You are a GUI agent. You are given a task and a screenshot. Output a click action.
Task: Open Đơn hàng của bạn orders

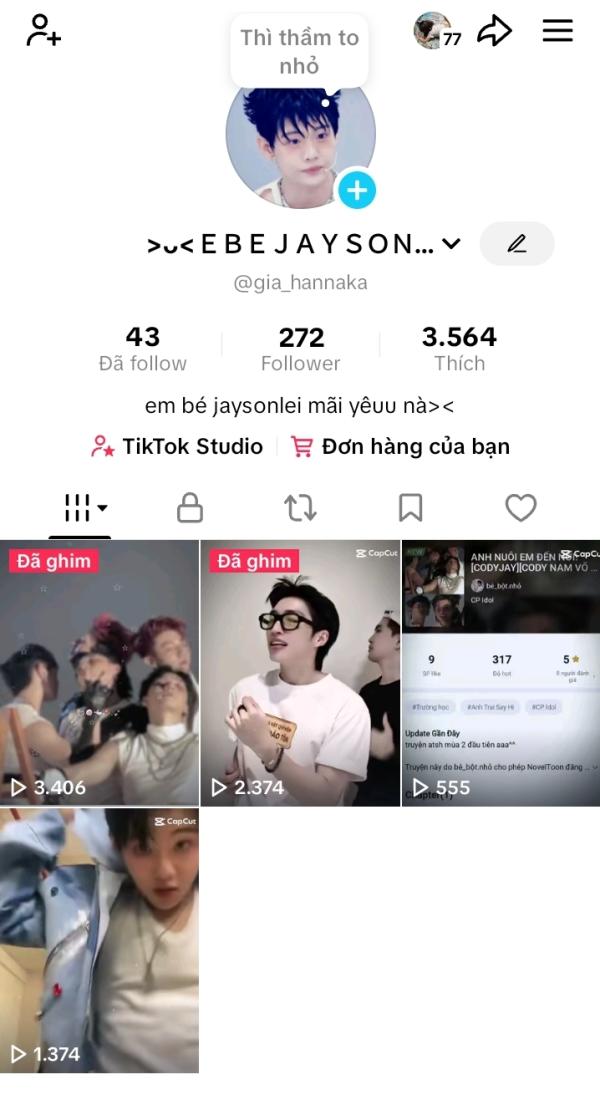400,446
